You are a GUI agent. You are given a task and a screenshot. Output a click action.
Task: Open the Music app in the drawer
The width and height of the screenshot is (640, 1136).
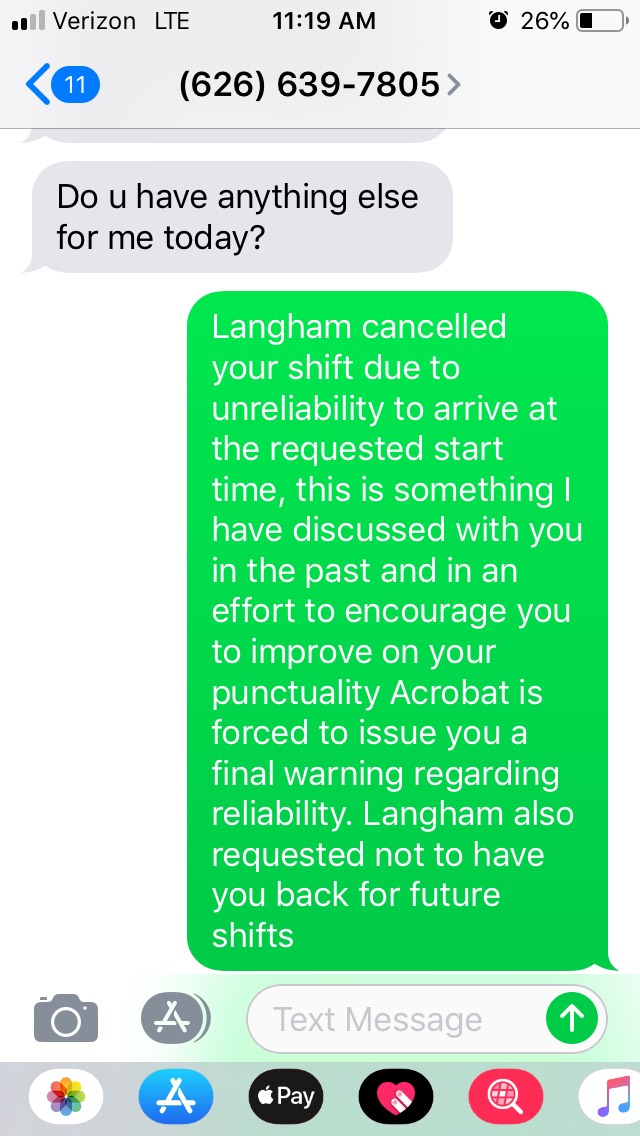(610, 1097)
